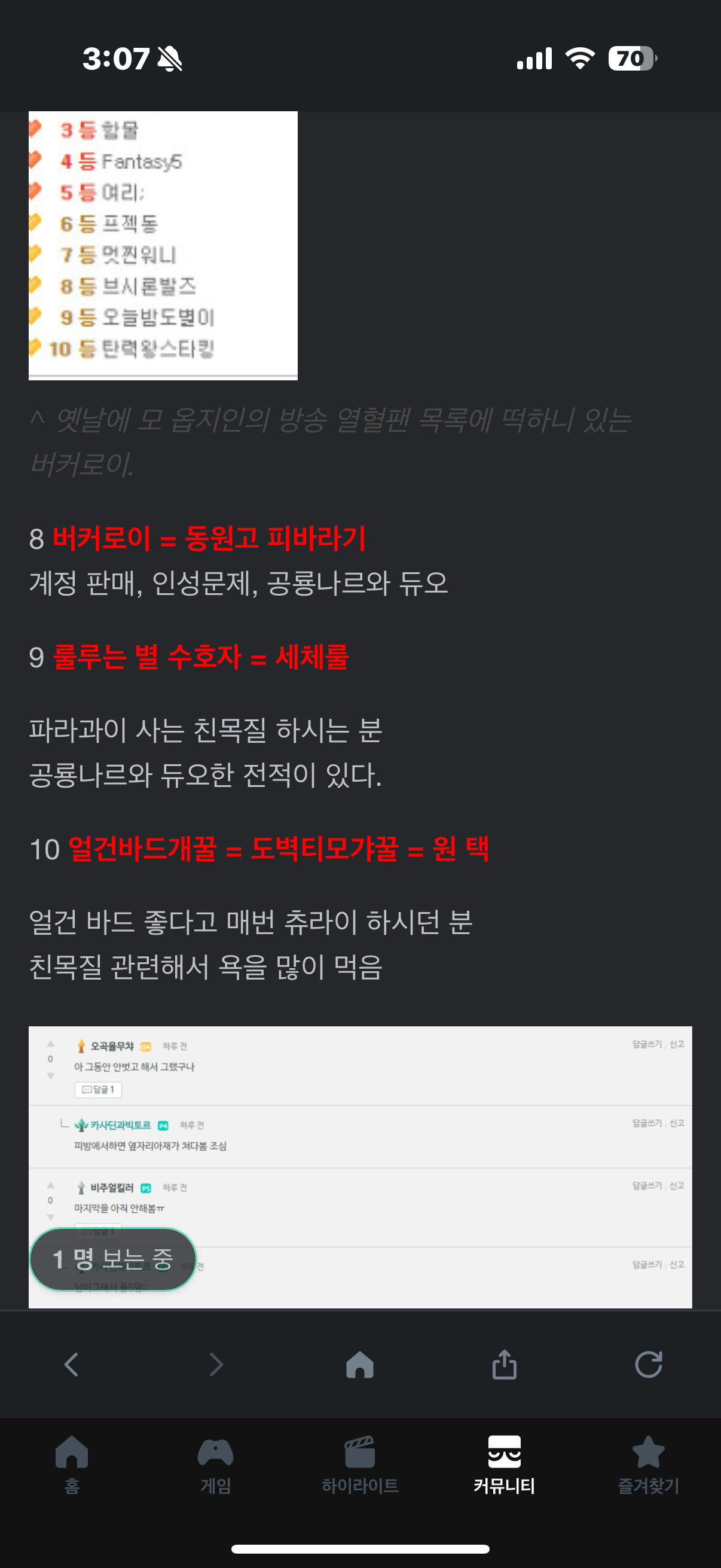Viewport: 721px width, 1568px height.
Task: Tap the 1 명 보는 중 viewers badge
Action: tap(113, 1259)
